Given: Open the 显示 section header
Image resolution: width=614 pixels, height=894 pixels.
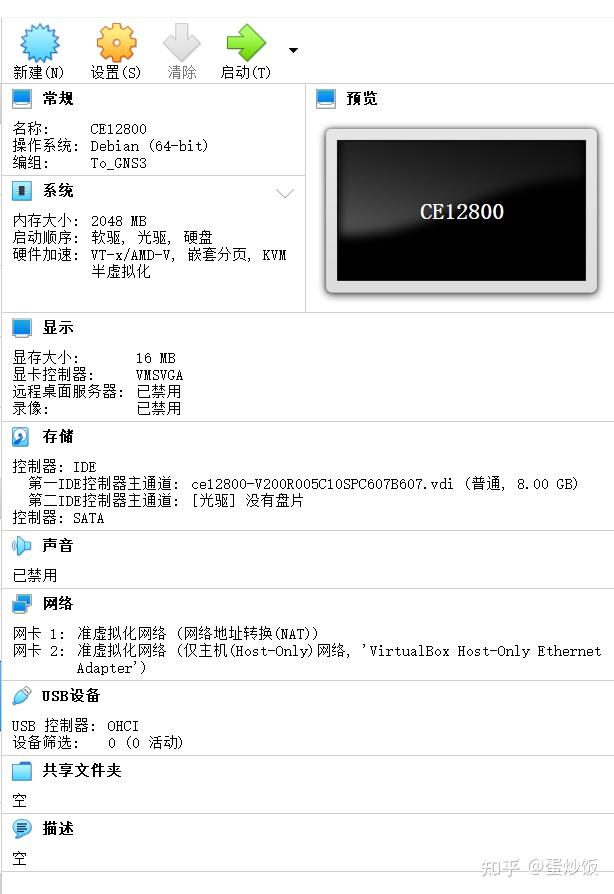Looking at the screenshot, I should pos(57,328).
